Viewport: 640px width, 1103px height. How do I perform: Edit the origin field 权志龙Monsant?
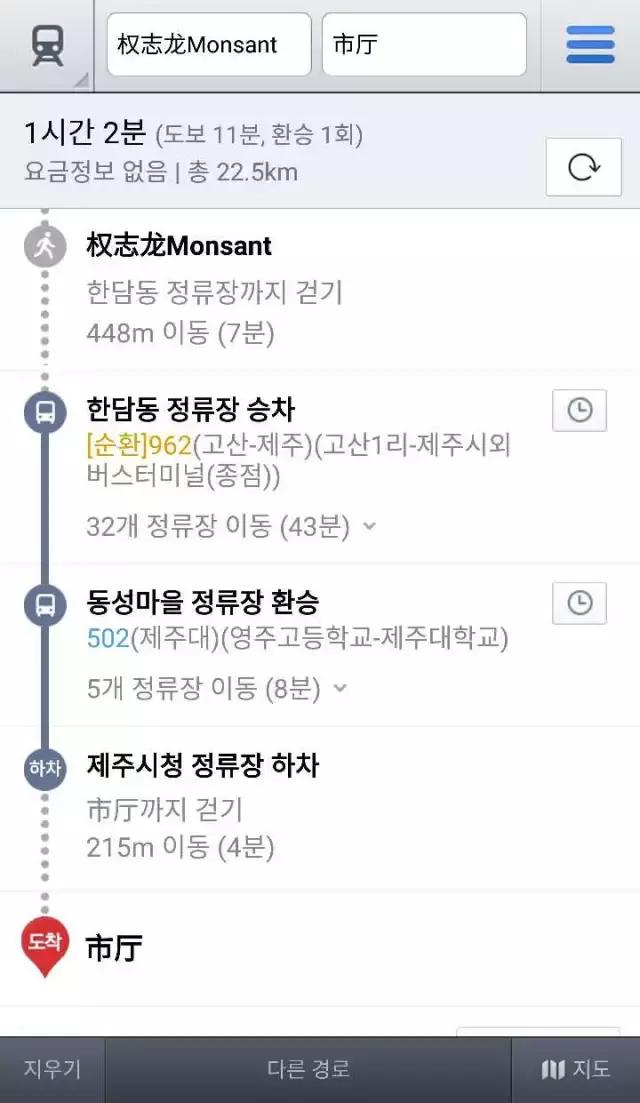click(209, 45)
